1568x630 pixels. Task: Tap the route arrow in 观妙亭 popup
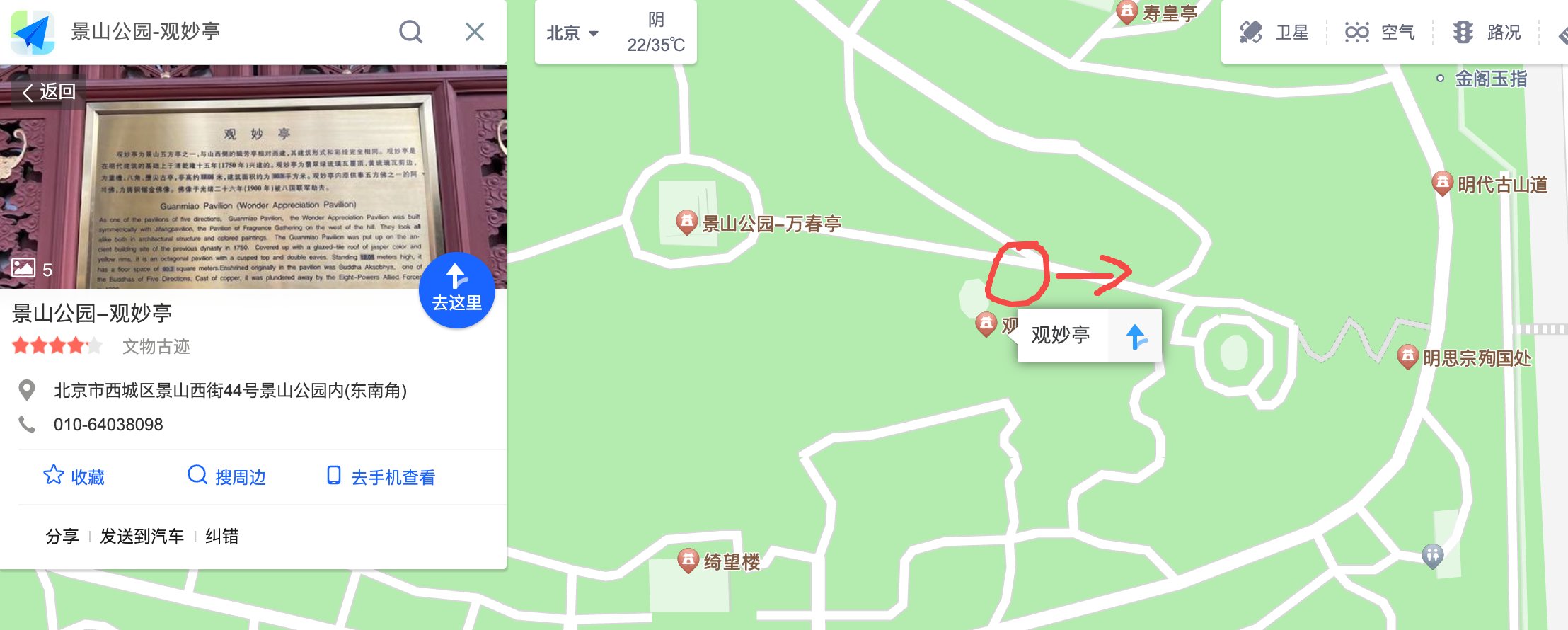click(x=1136, y=336)
